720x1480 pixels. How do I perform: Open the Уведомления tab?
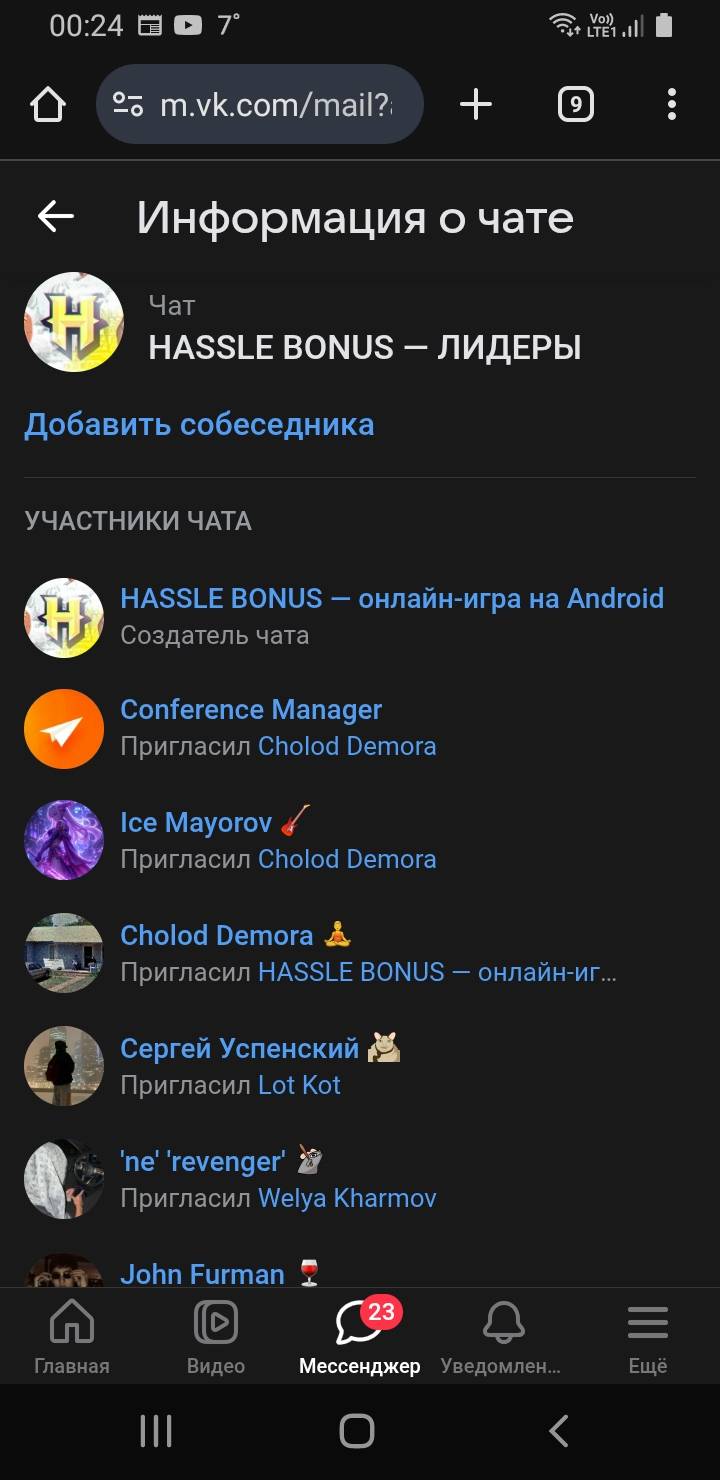[503, 1338]
